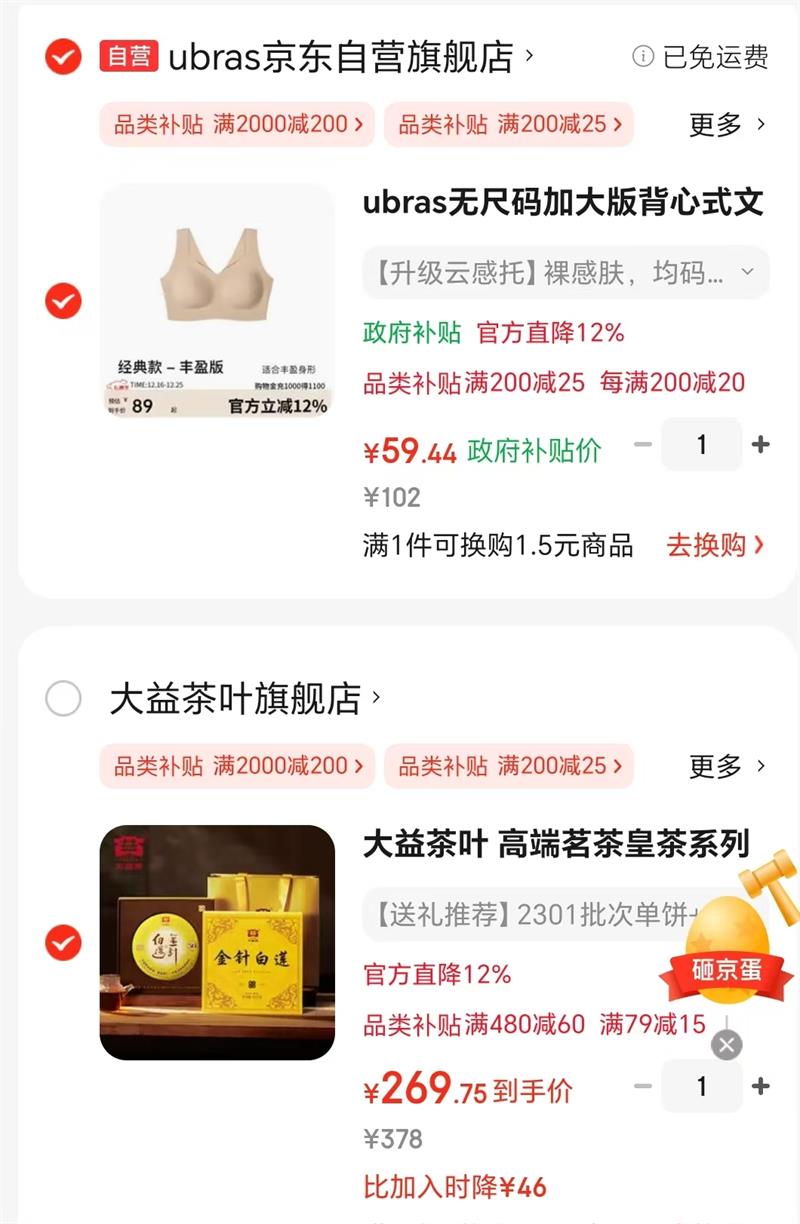Dismiss the 砸京蛋 floating widget

[x=727, y=1046]
